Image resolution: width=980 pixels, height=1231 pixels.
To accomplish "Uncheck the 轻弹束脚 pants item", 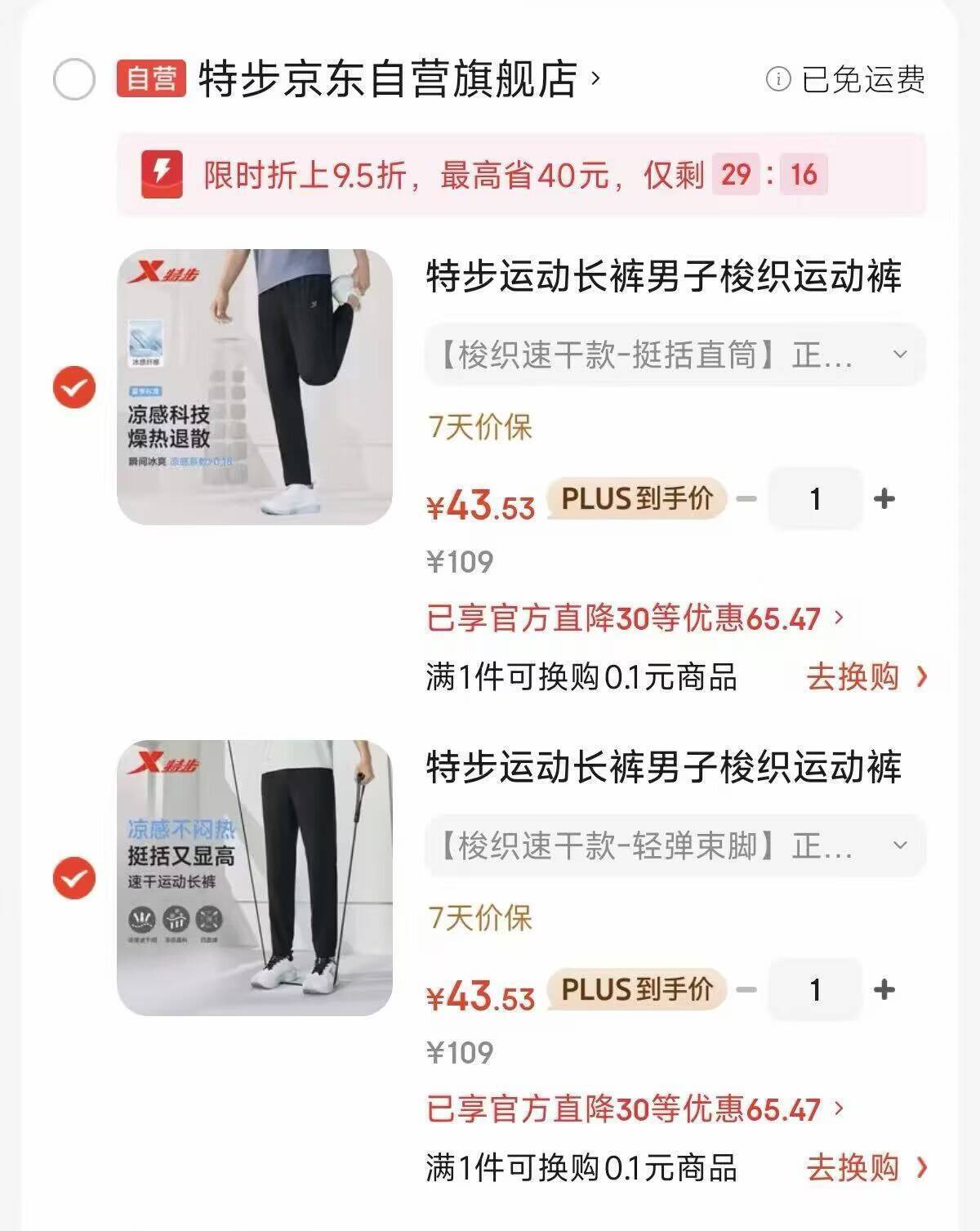I will tap(74, 878).
